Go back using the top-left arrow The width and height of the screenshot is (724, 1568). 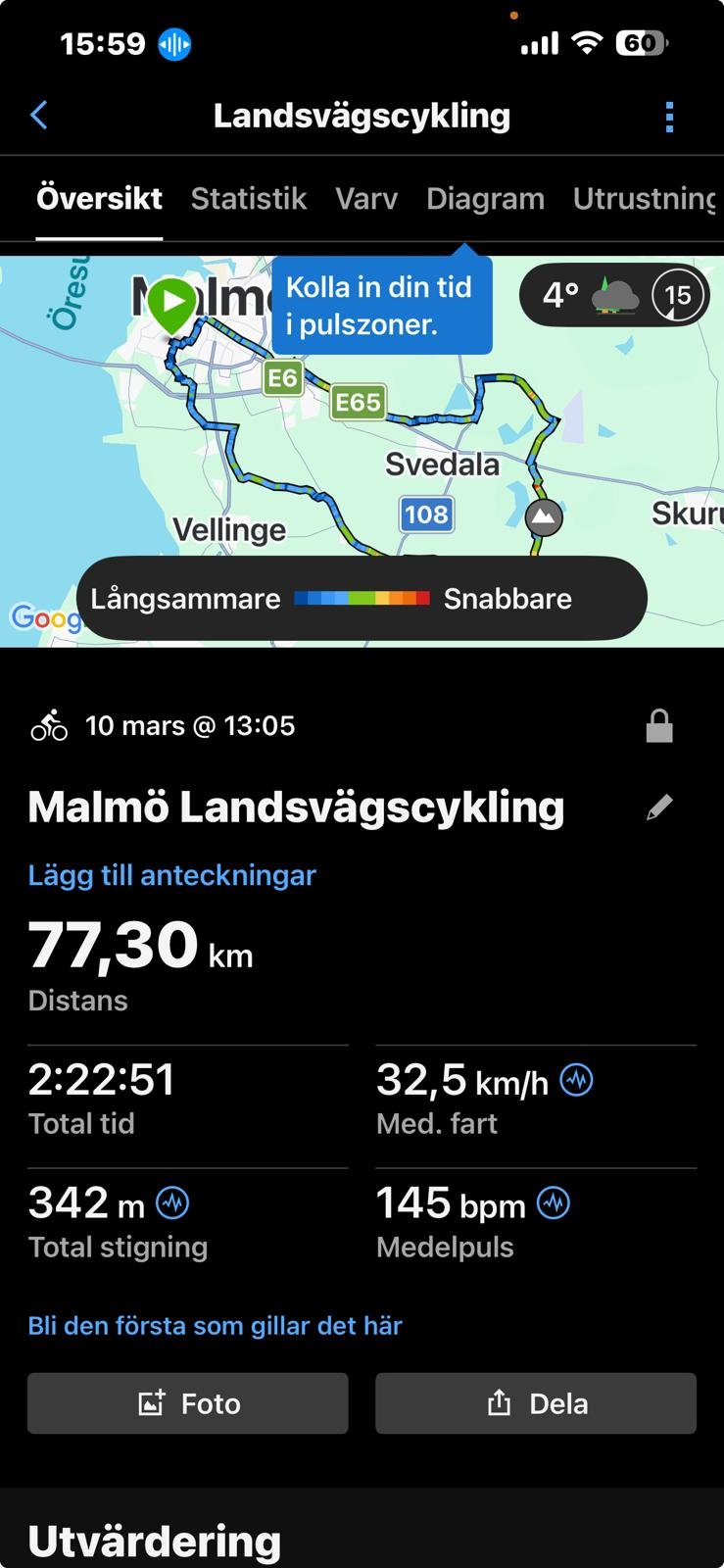click(39, 116)
